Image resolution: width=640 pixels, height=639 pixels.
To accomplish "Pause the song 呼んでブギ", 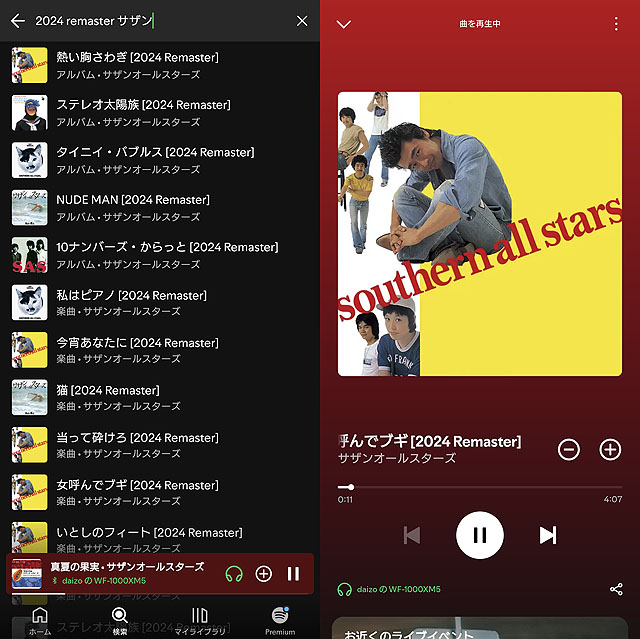I will click(x=480, y=535).
